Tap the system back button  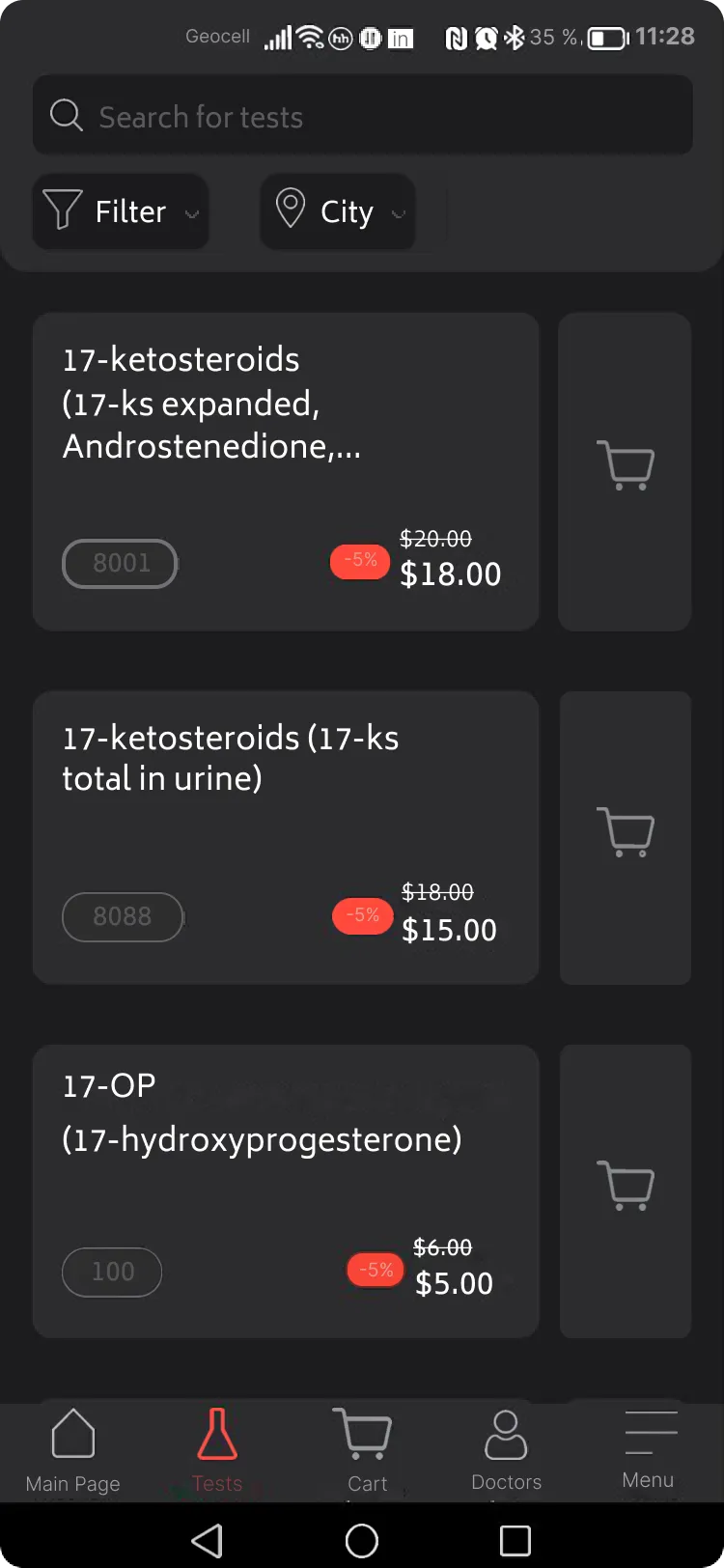click(208, 1540)
